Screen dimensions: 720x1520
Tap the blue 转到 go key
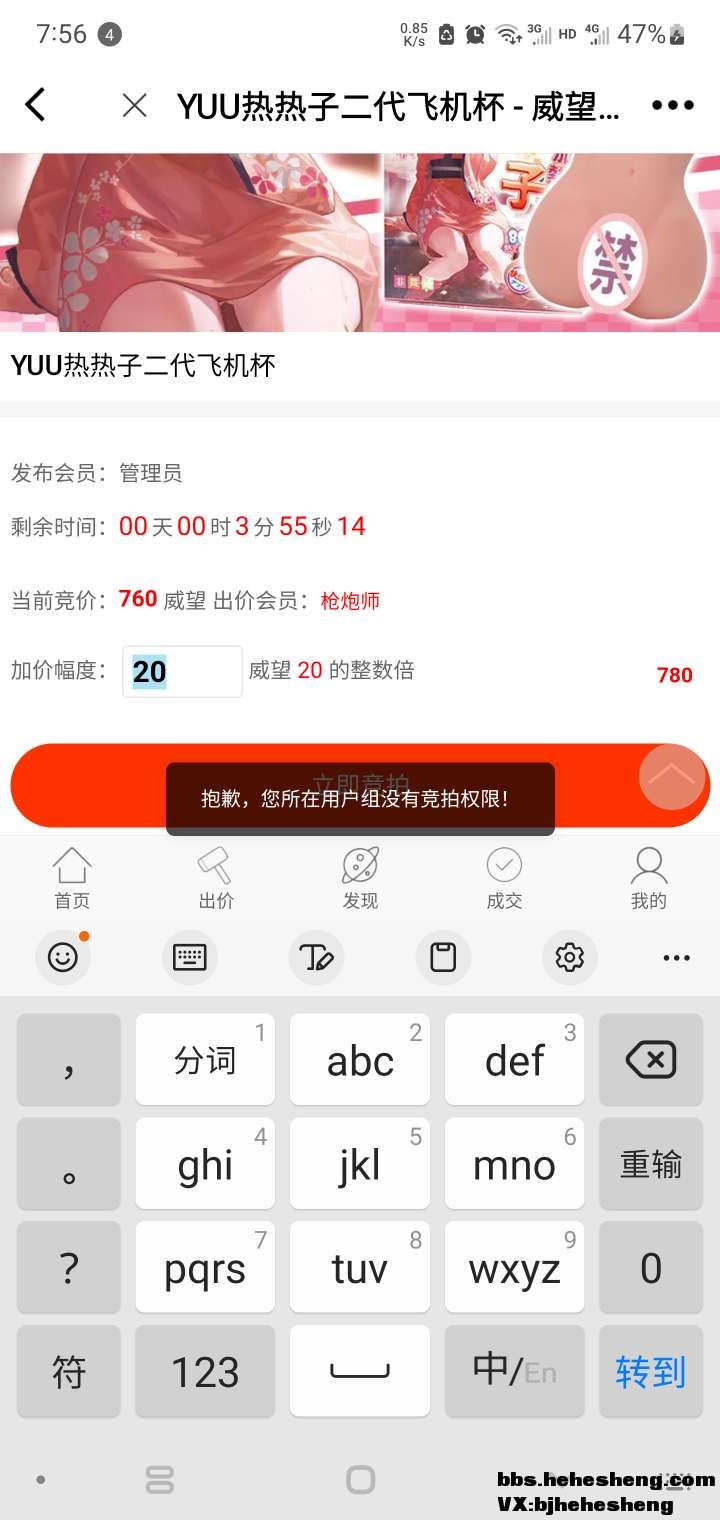(651, 1372)
